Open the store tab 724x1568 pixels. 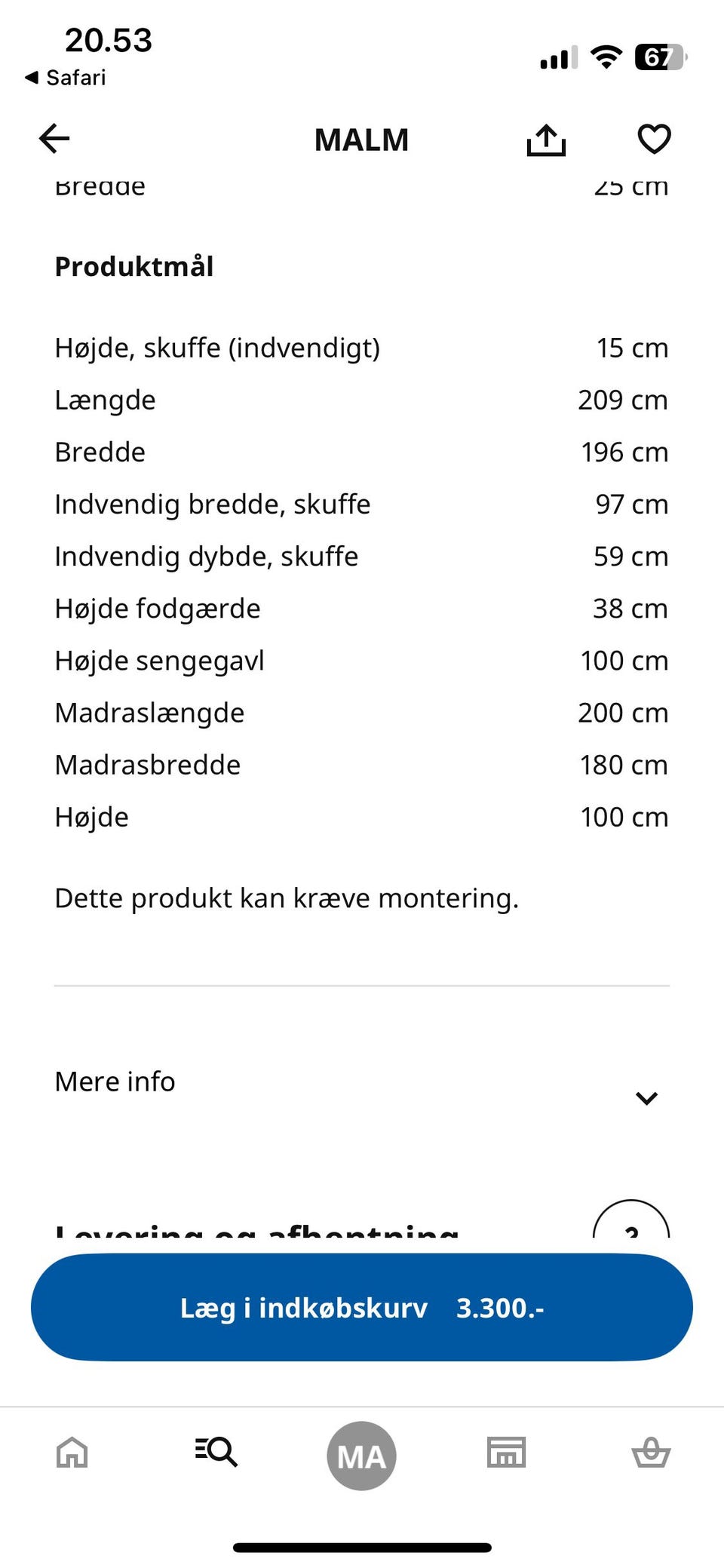coord(506,1452)
